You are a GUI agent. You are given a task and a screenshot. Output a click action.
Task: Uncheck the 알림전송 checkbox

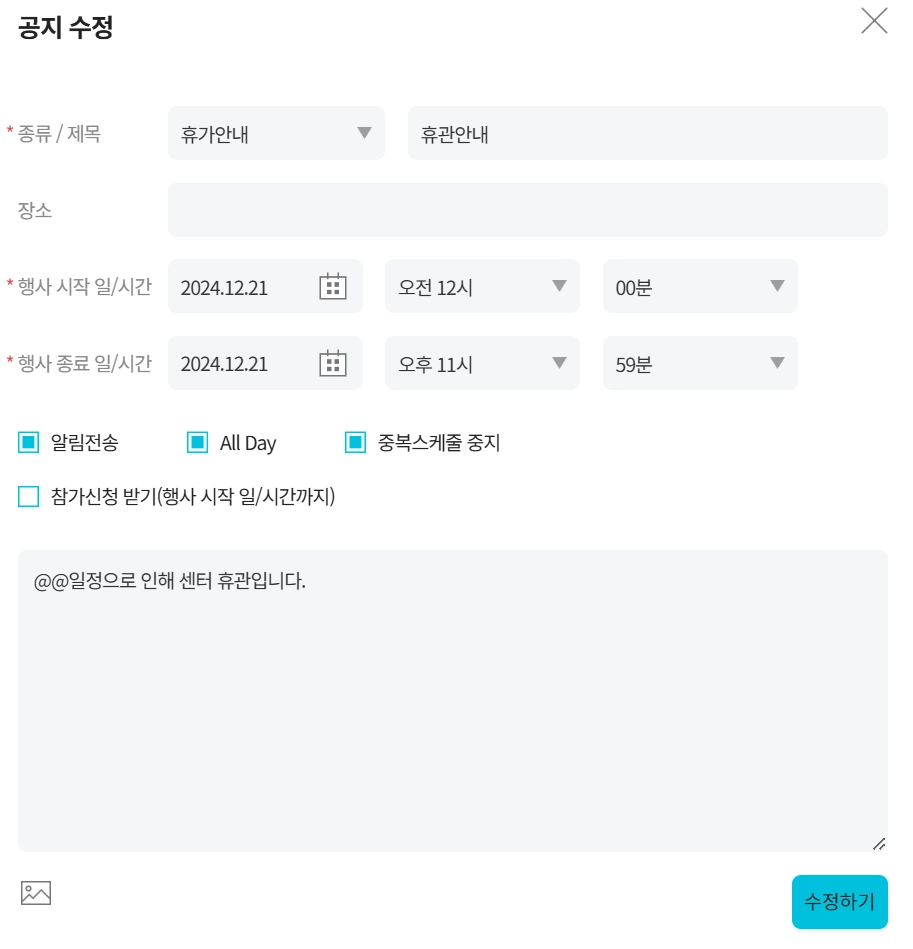pyautogui.click(x=28, y=443)
